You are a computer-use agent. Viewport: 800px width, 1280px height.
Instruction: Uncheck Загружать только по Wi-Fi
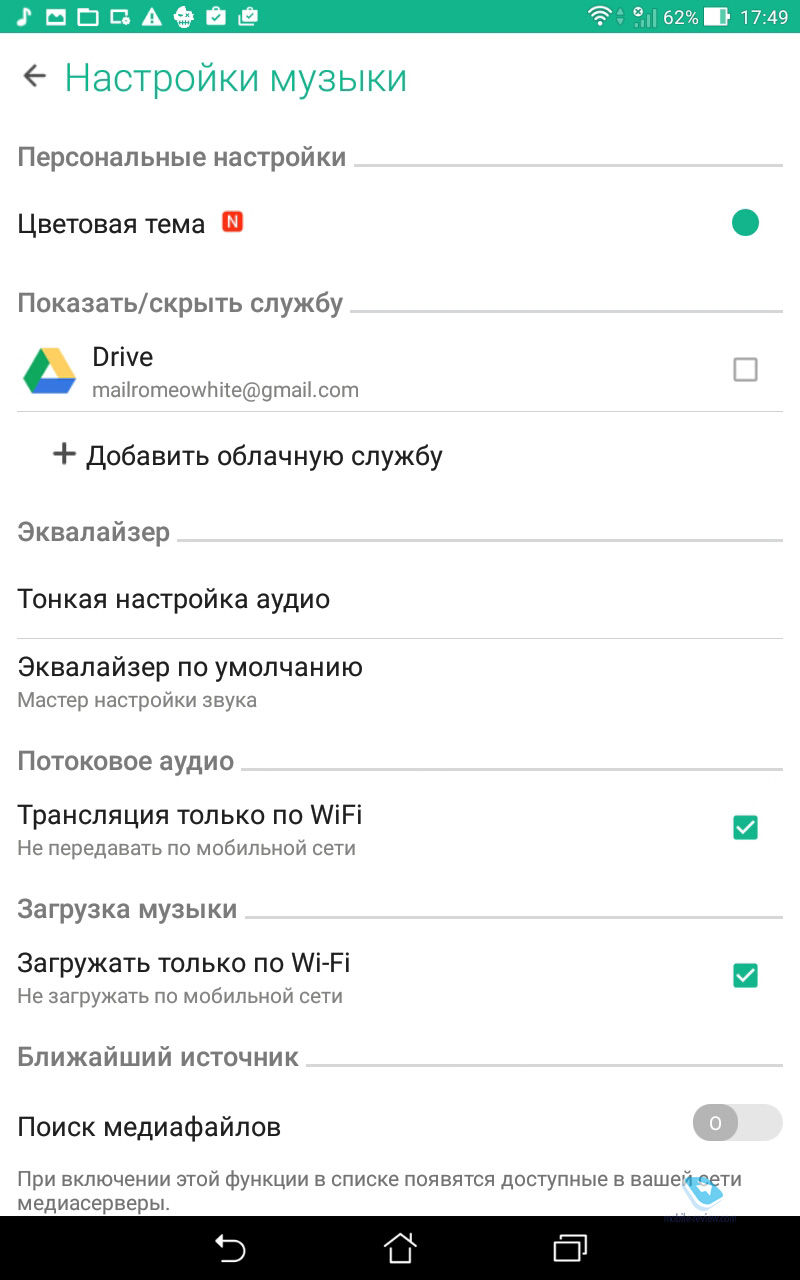745,975
